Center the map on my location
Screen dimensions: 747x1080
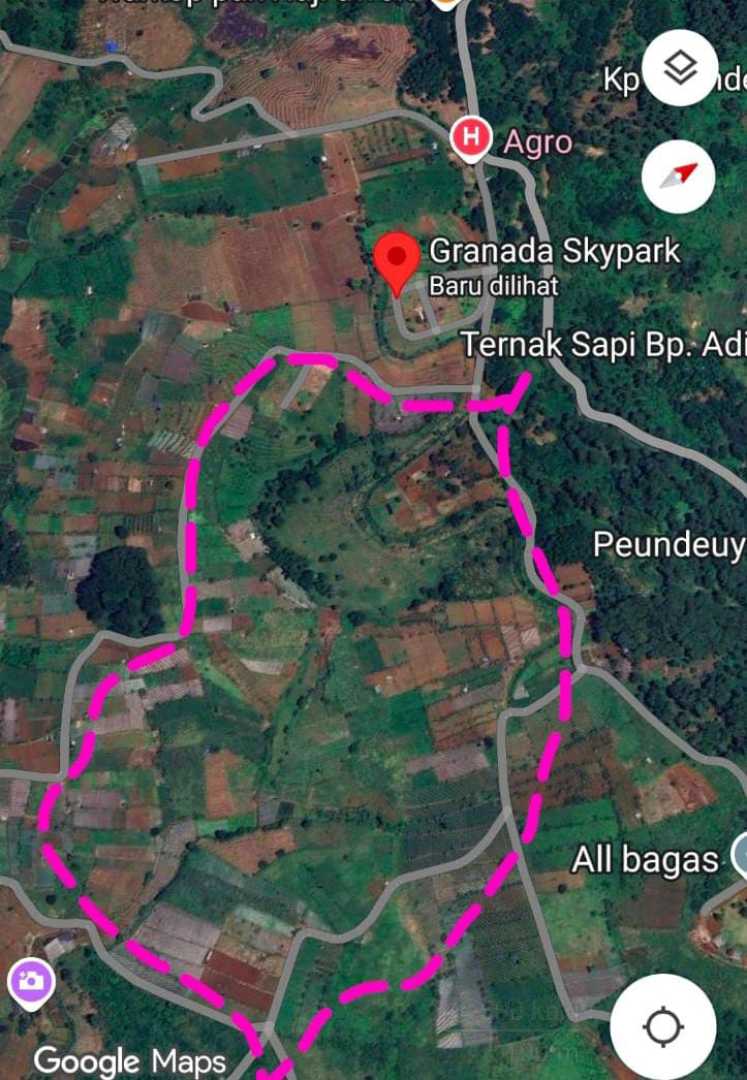point(664,1027)
